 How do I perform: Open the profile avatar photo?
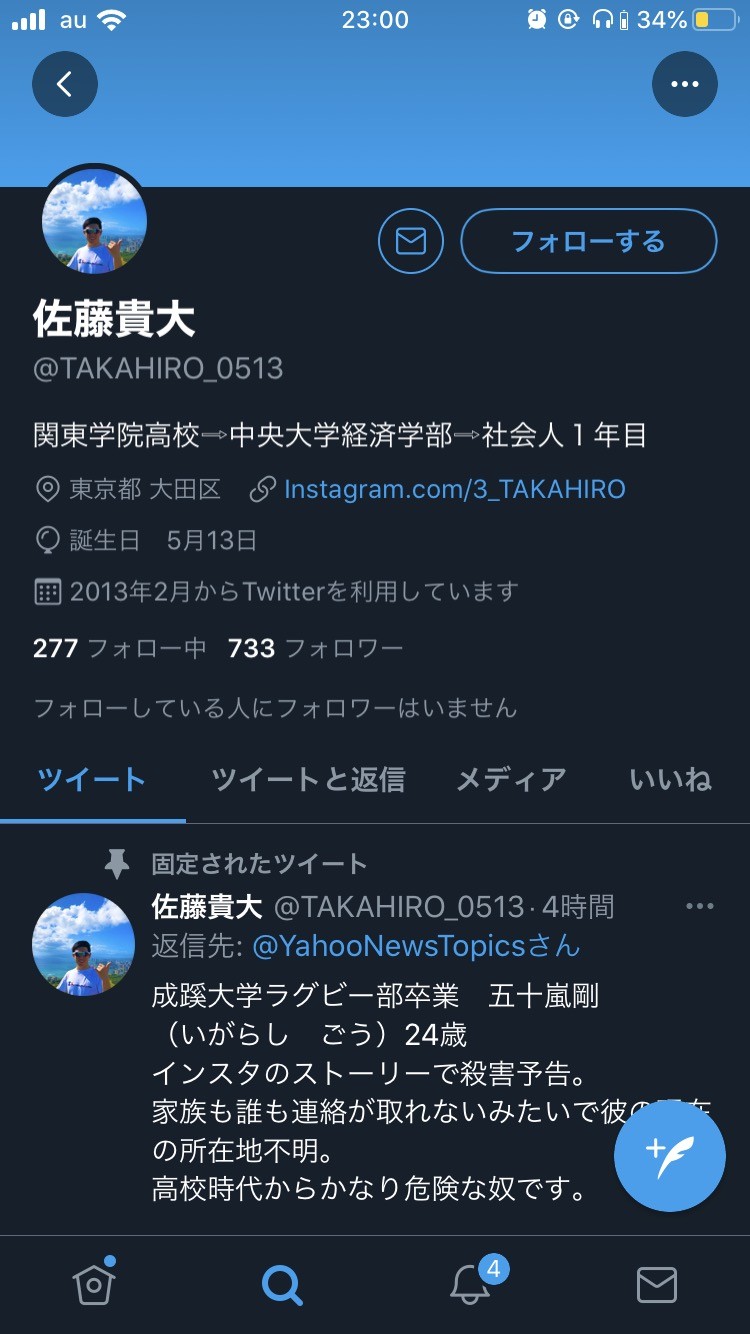coord(95,222)
